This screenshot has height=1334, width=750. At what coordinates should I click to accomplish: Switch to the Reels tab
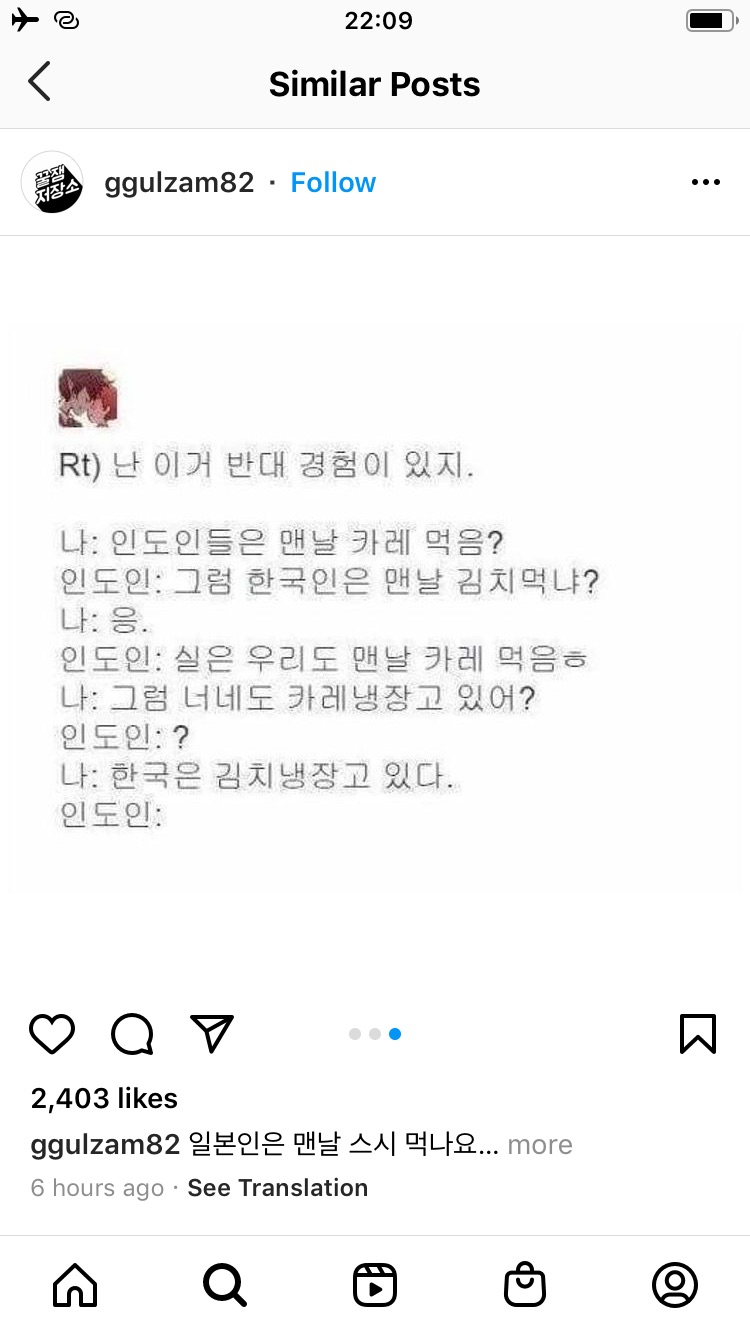375,1285
